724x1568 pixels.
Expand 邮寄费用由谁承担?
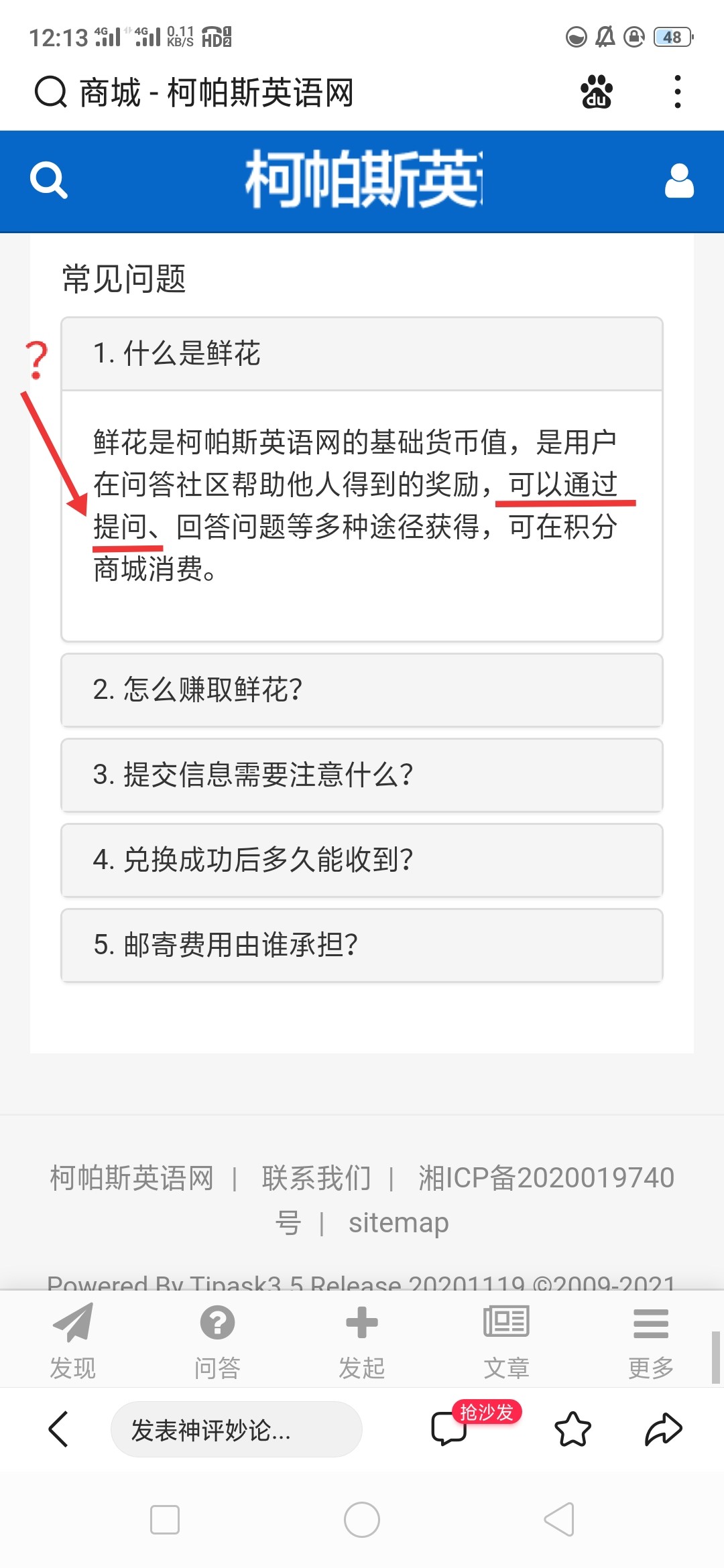click(x=362, y=945)
